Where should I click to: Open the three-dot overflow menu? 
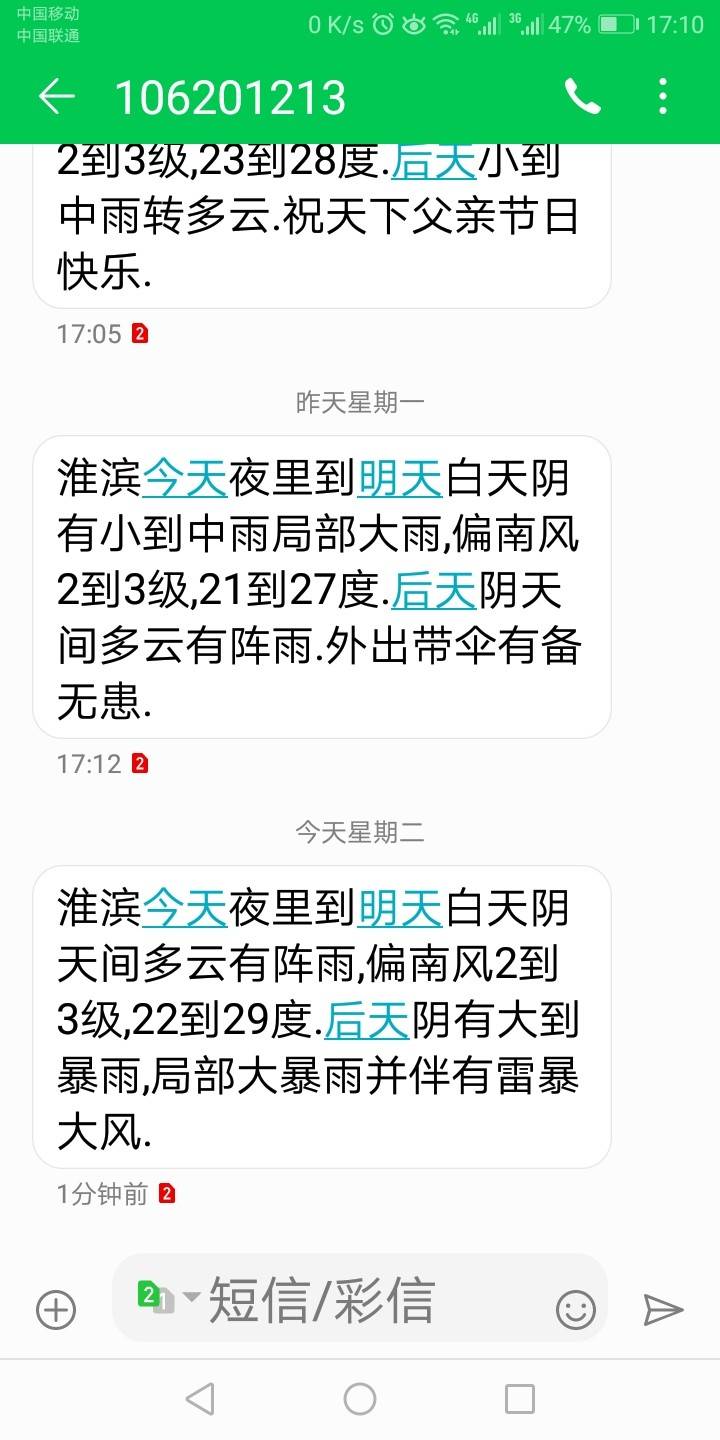point(662,96)
